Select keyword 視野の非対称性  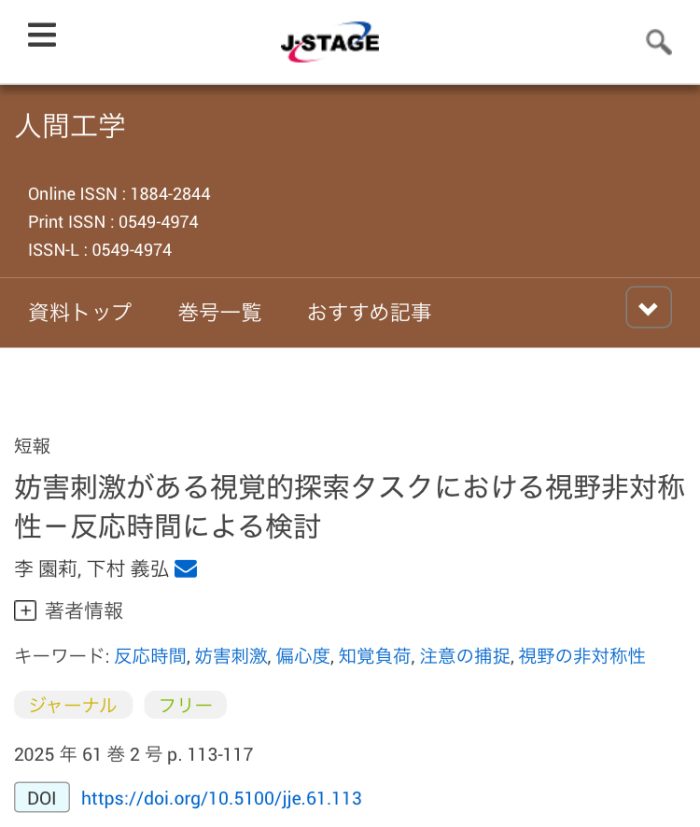point(581,656)
